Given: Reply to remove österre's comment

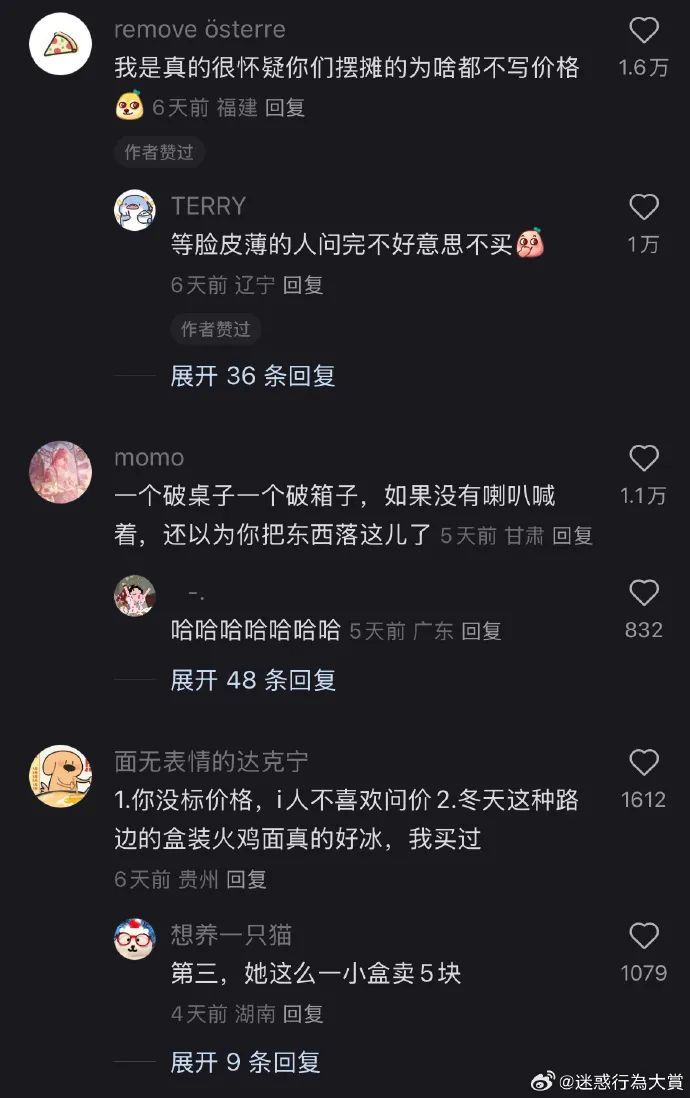Looking at the screenshot, I should (x=285, y=108).
